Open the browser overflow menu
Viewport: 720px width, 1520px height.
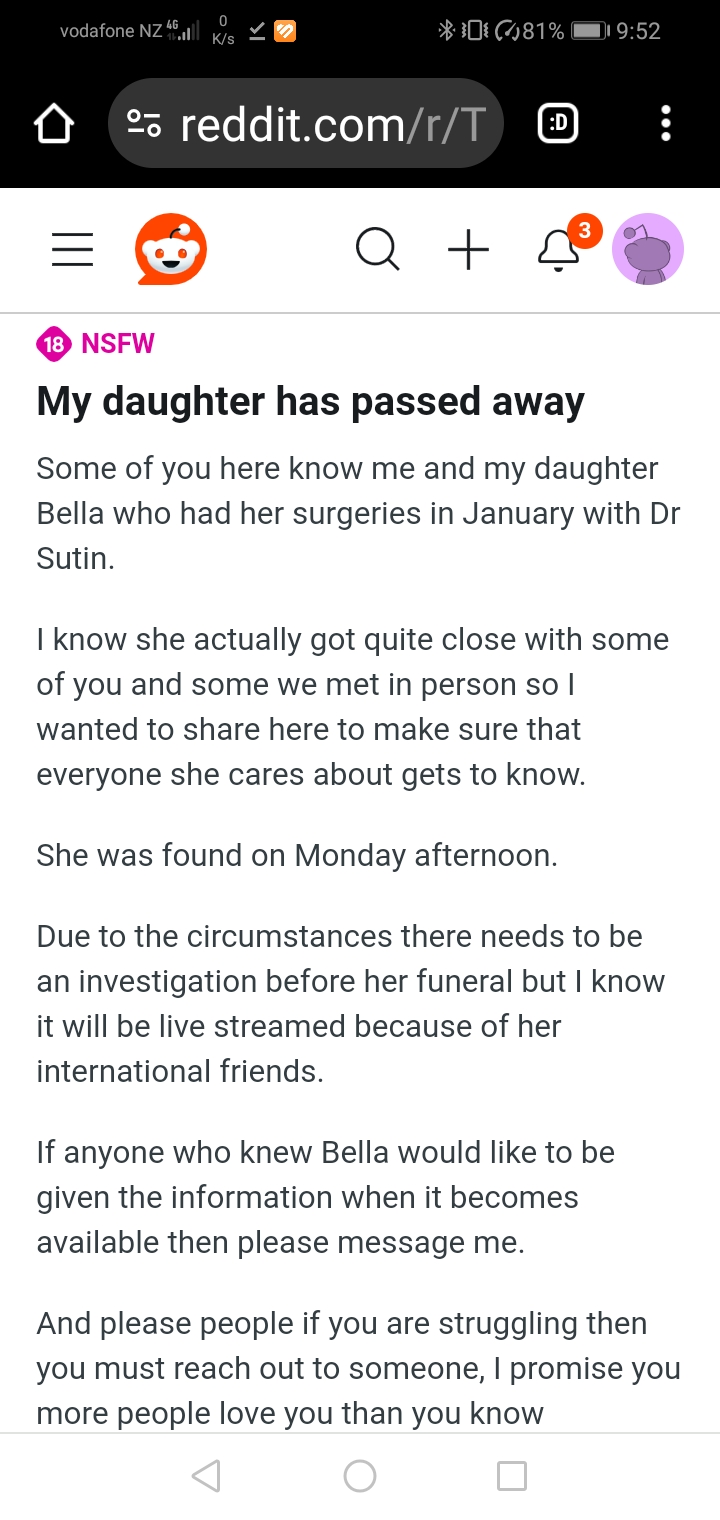666,124
